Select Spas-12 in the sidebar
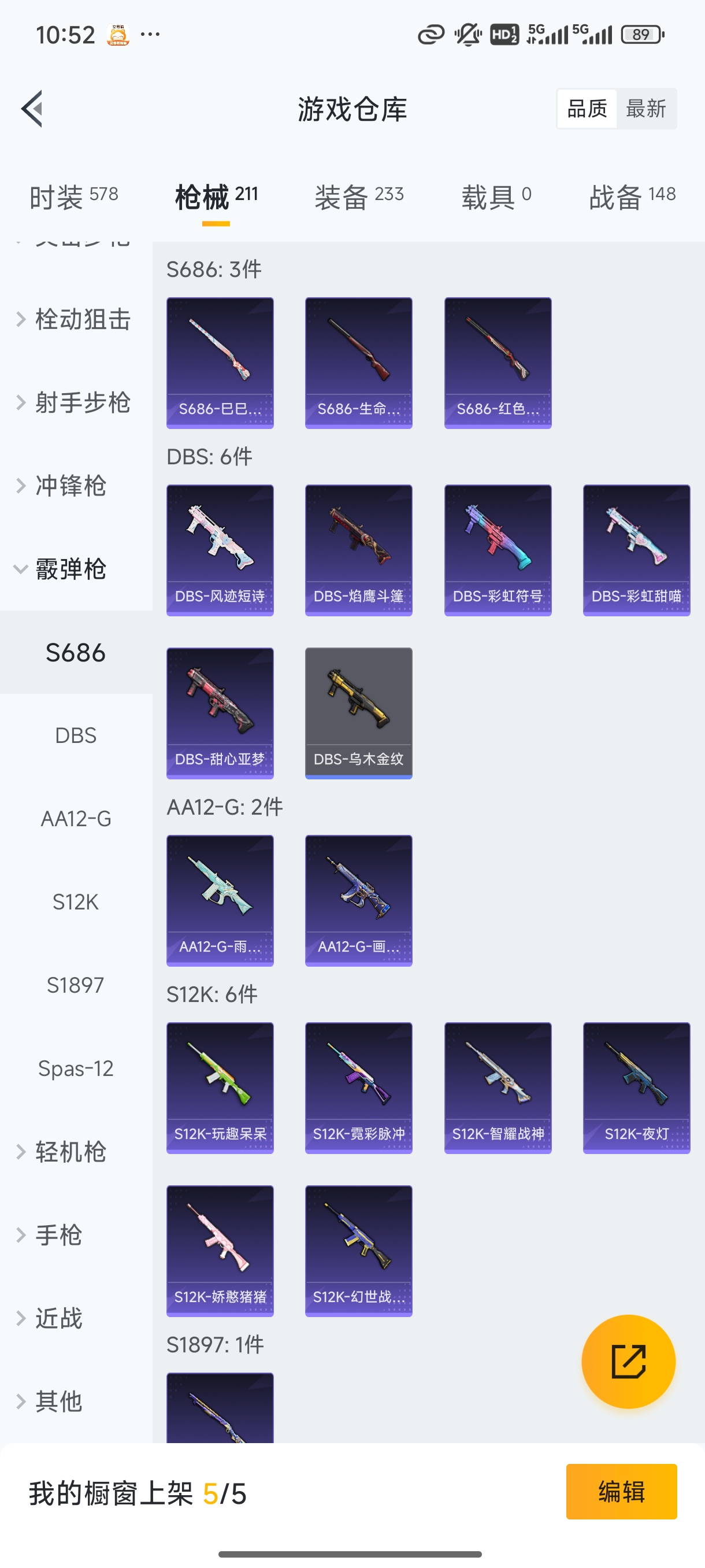This screenshot has height=1568, width=705. point(76,1068)
